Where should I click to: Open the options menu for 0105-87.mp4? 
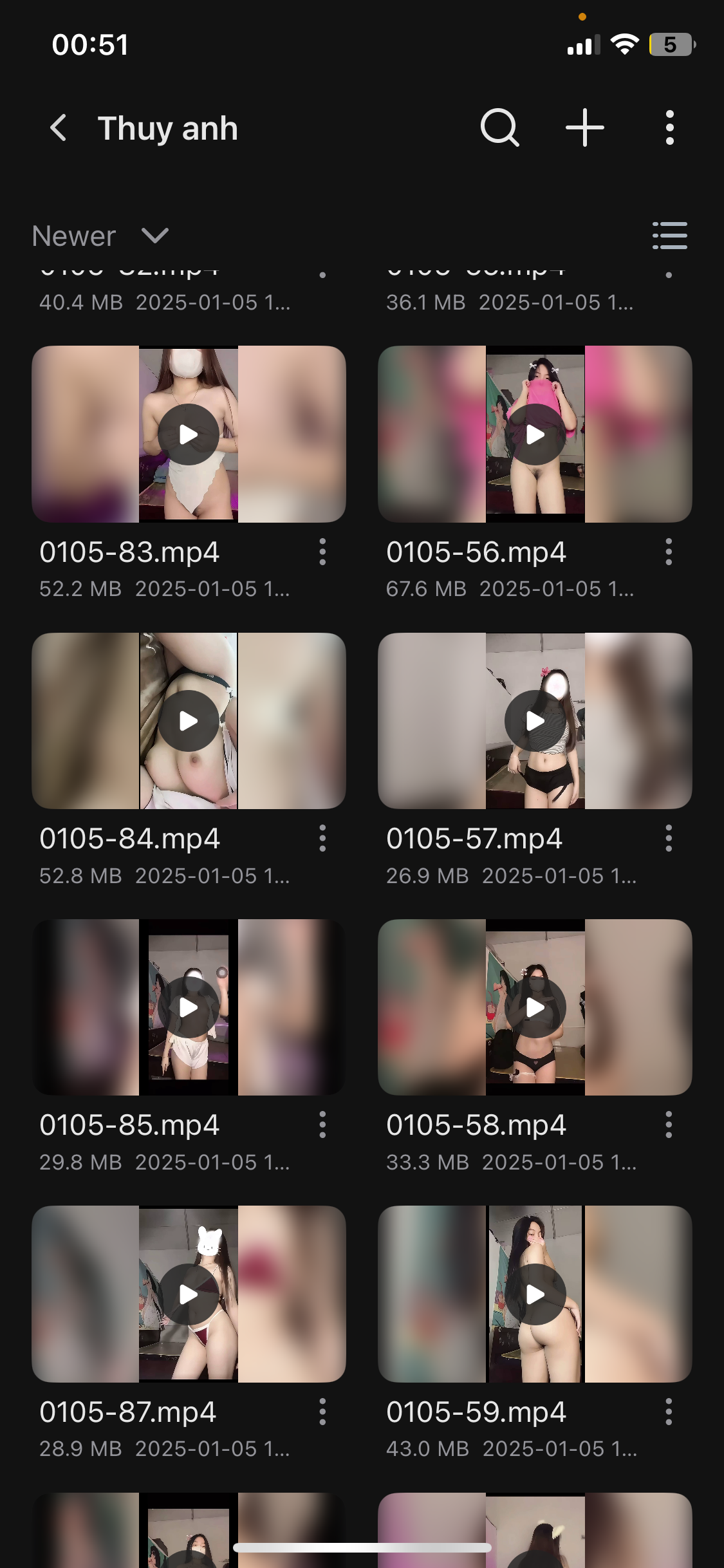(322, 1412)
